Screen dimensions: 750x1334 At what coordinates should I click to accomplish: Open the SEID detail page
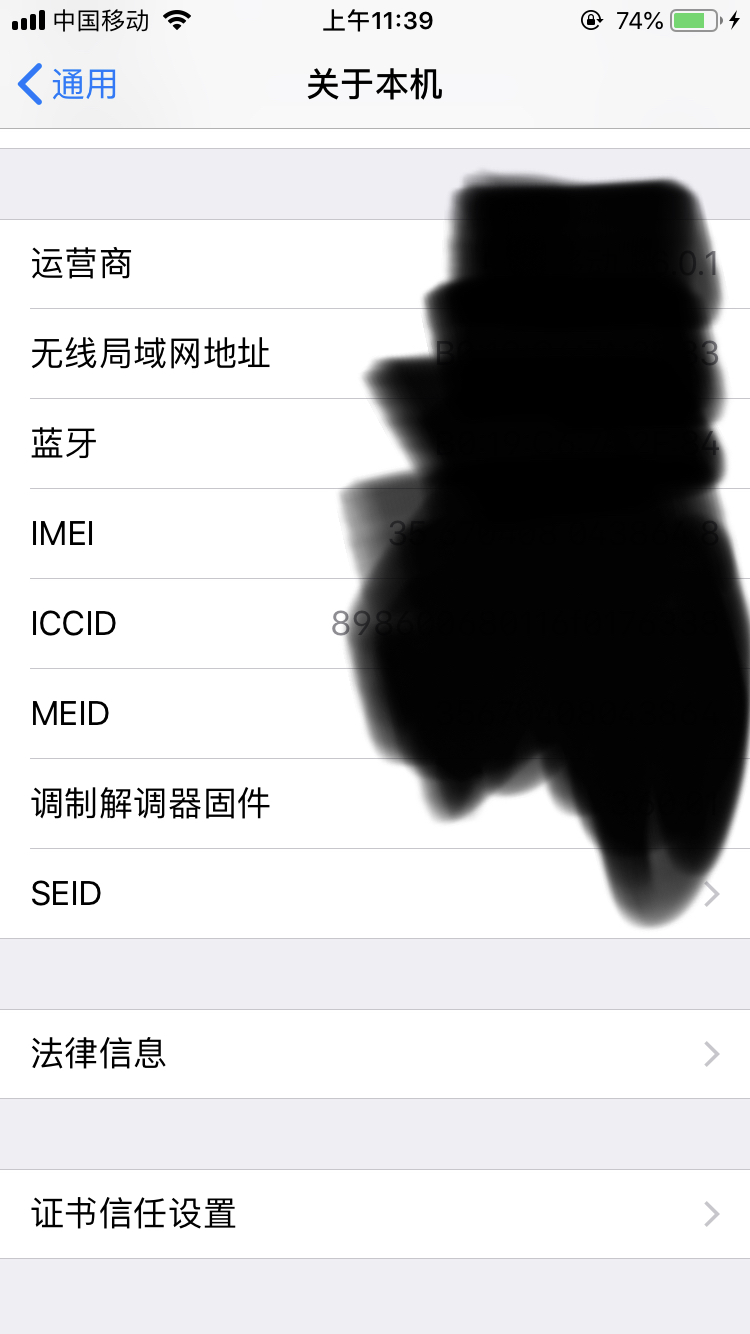(375, 893)
